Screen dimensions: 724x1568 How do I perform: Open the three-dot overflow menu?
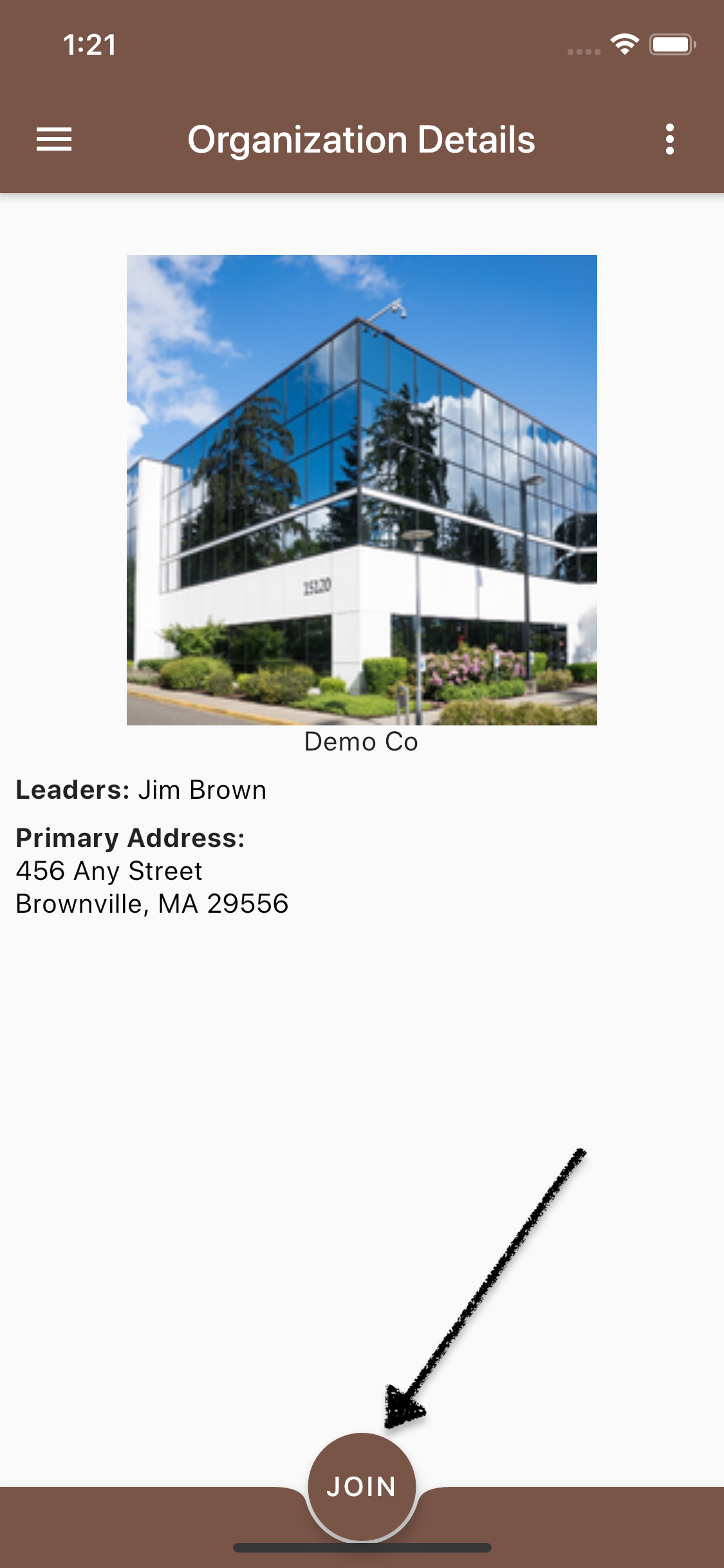[x=670, y=139]
